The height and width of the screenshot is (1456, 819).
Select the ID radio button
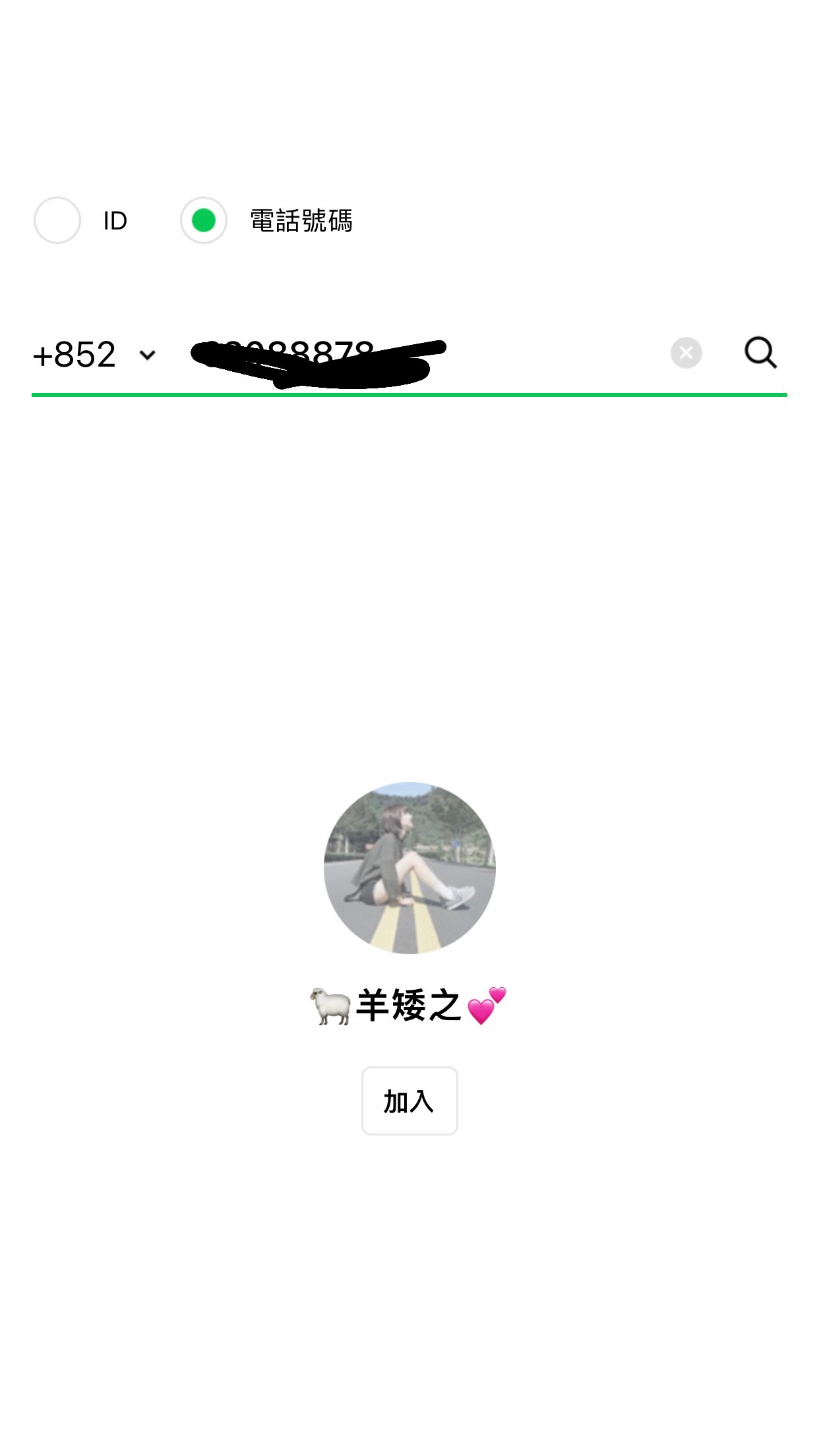coord(57,220)
